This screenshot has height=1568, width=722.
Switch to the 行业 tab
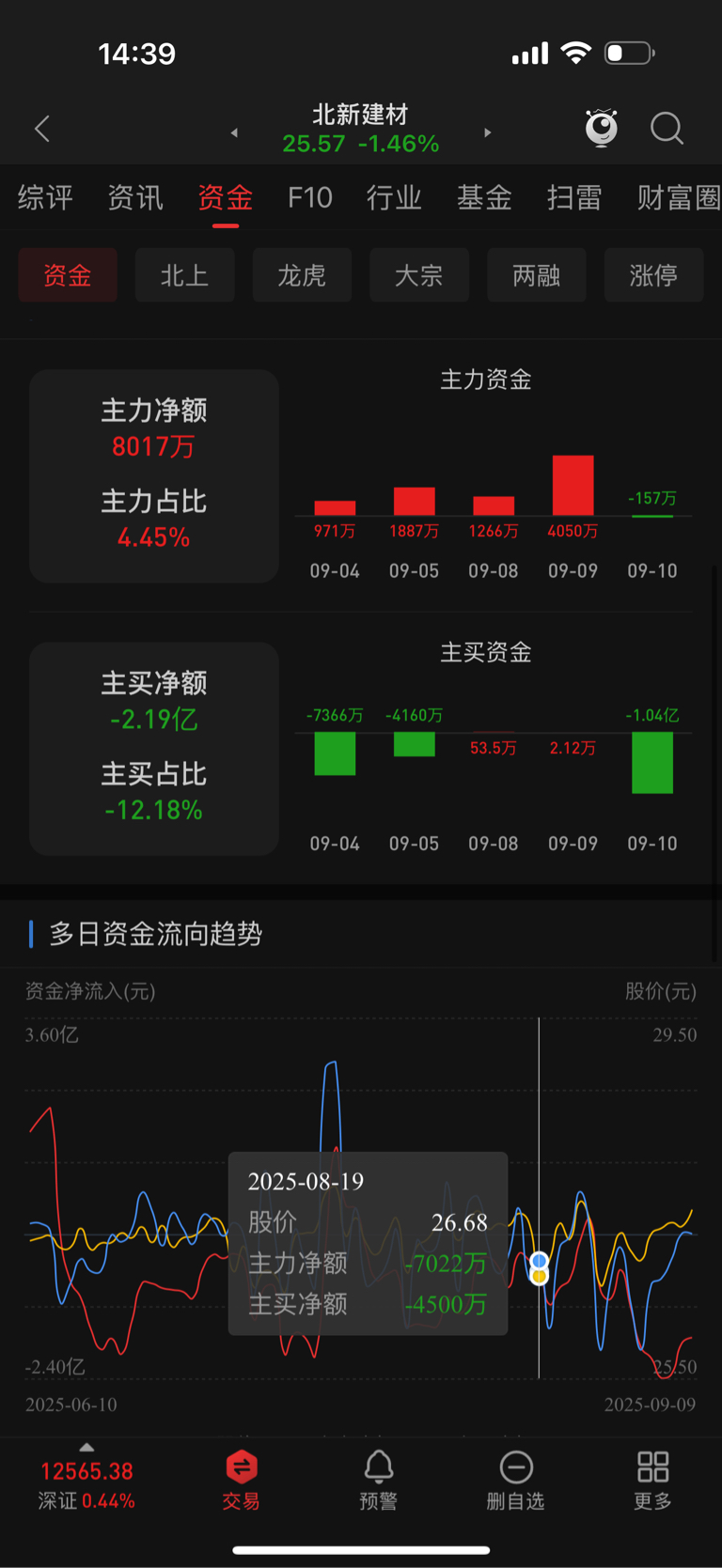pos(394,197)
